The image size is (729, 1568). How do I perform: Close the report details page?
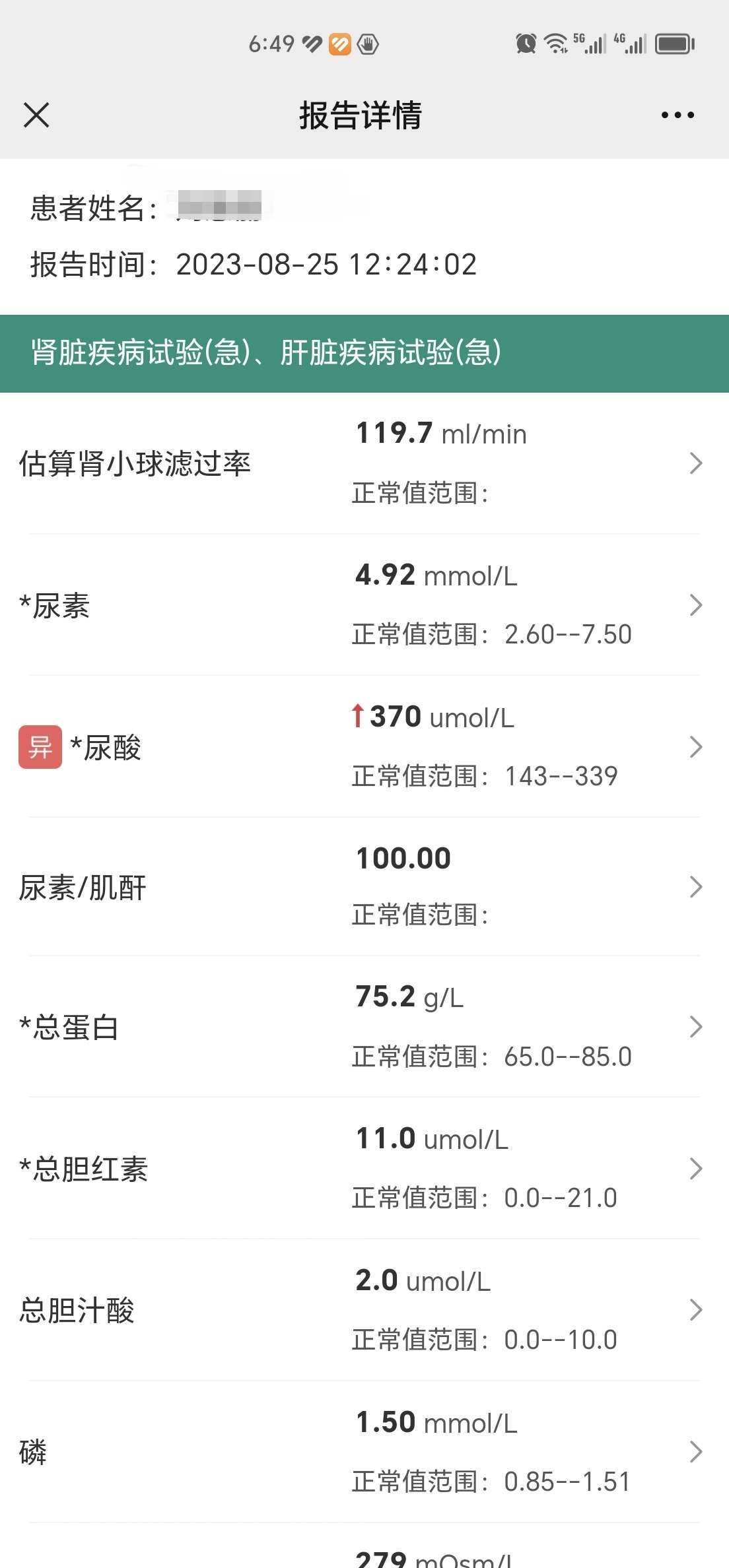36,115
